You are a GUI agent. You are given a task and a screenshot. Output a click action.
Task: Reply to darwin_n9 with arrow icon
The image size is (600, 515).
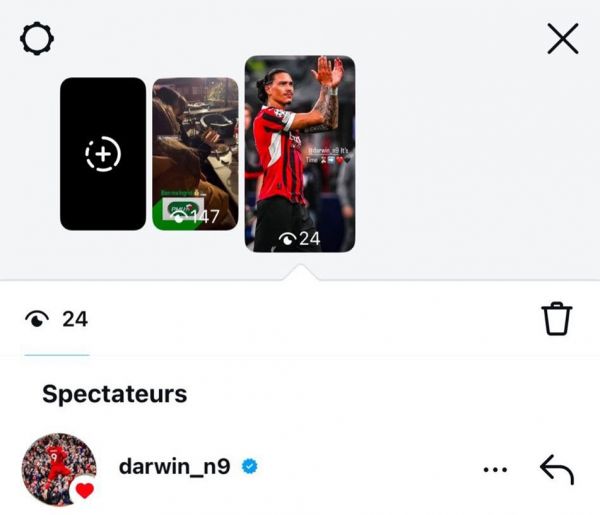tap(556, 468)
